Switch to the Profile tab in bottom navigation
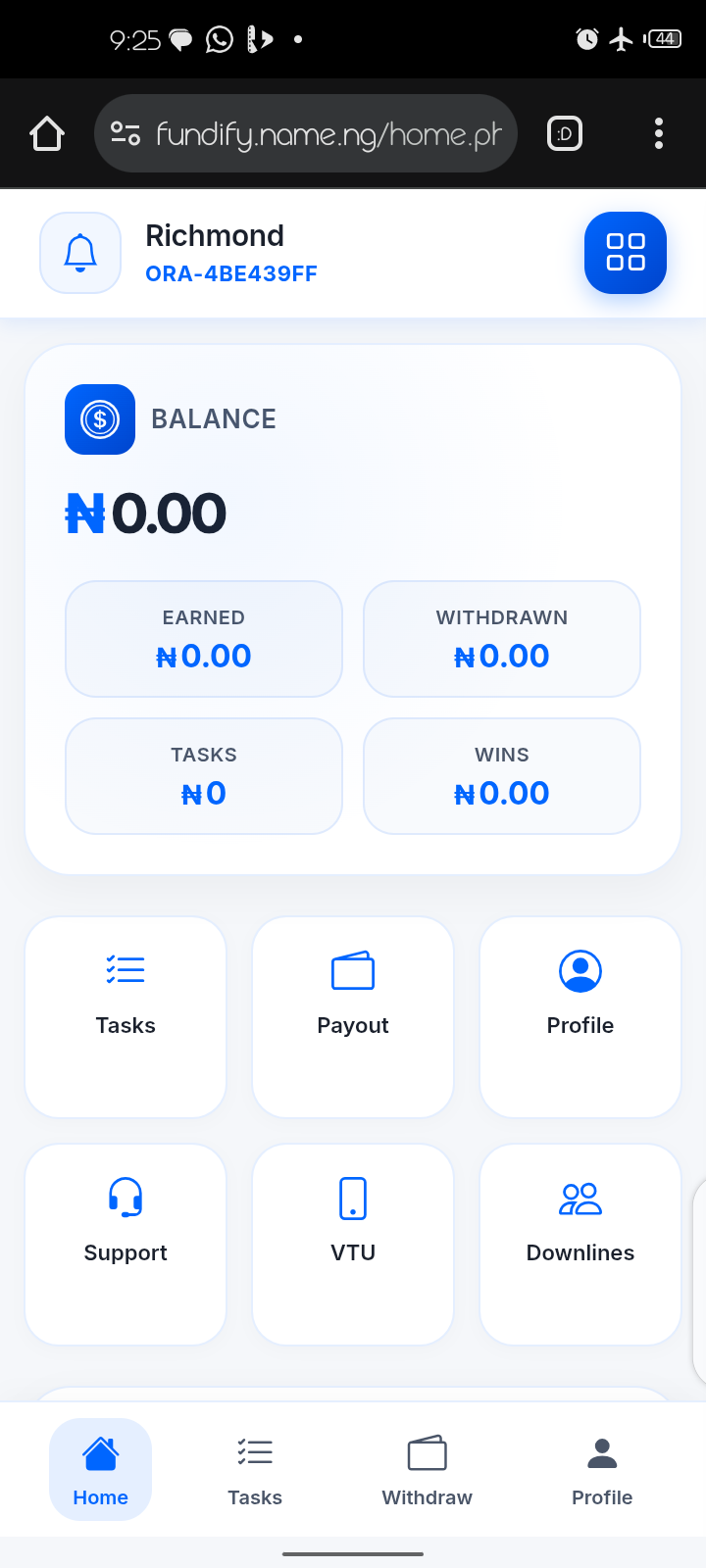 602,1470
